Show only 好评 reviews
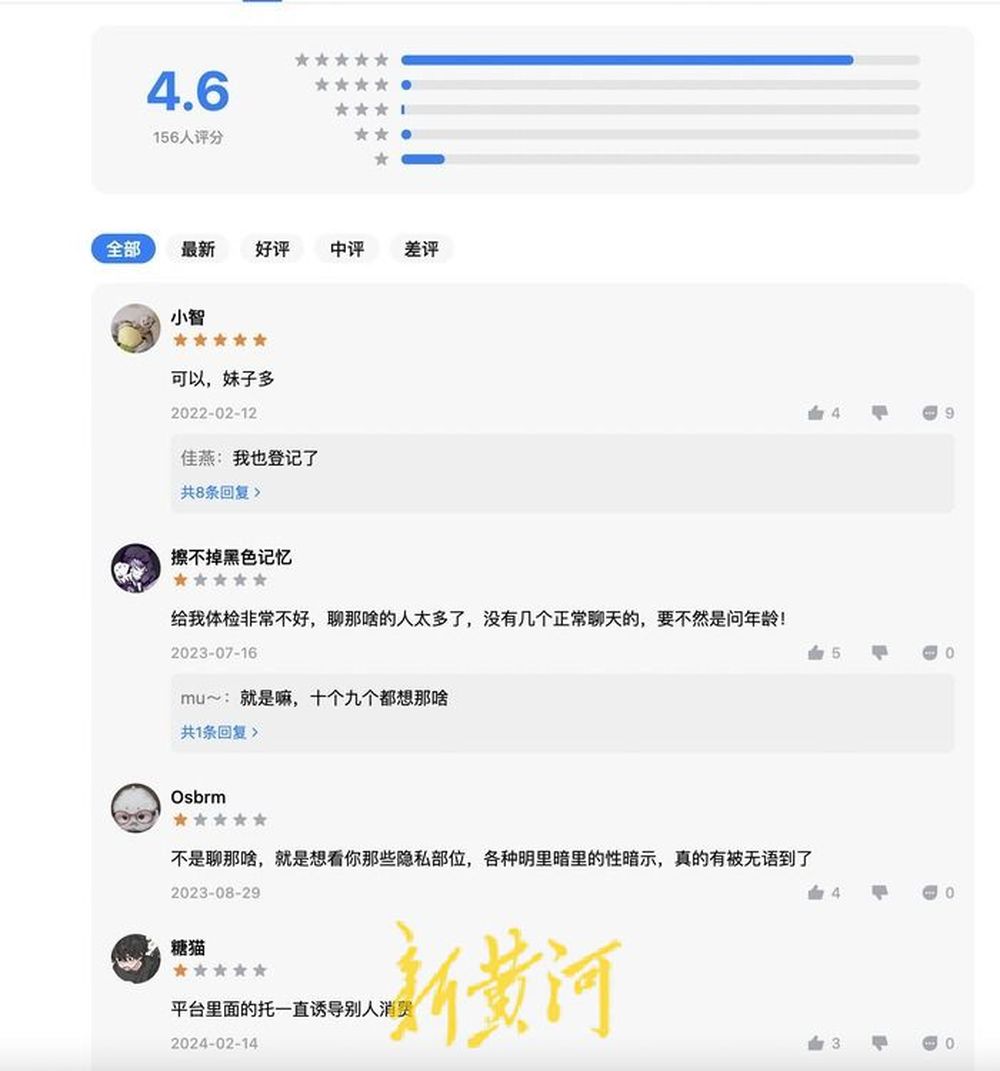 pyautogui.click(x=272, y=249)
